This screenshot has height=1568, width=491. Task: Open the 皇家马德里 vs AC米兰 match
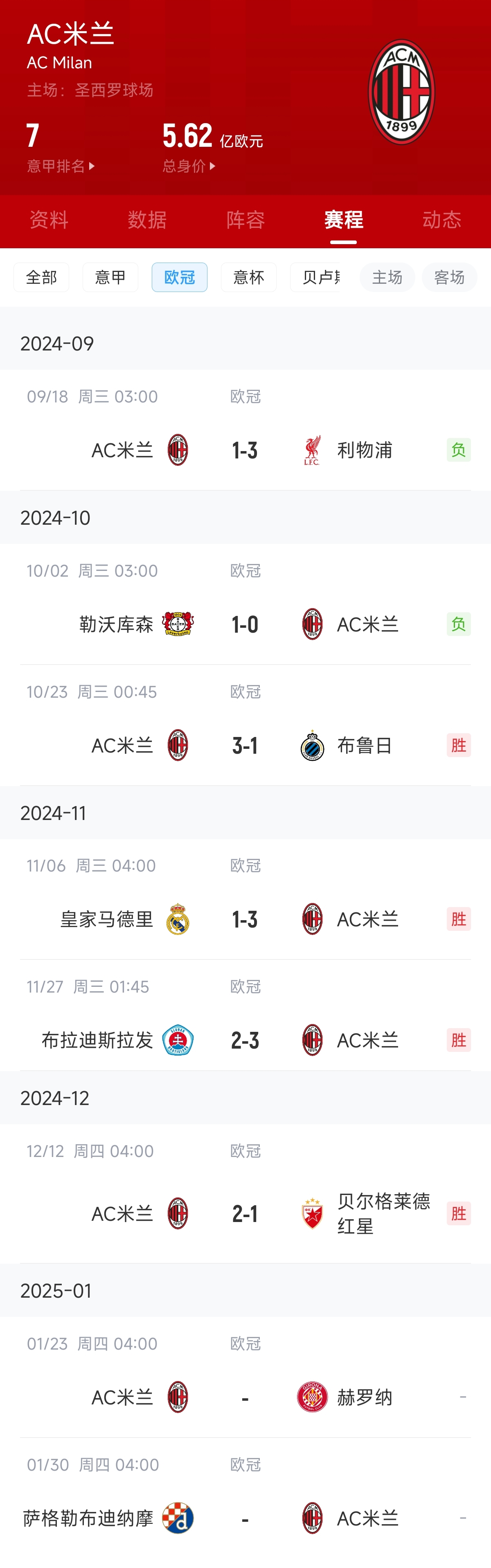click(245, 919)
